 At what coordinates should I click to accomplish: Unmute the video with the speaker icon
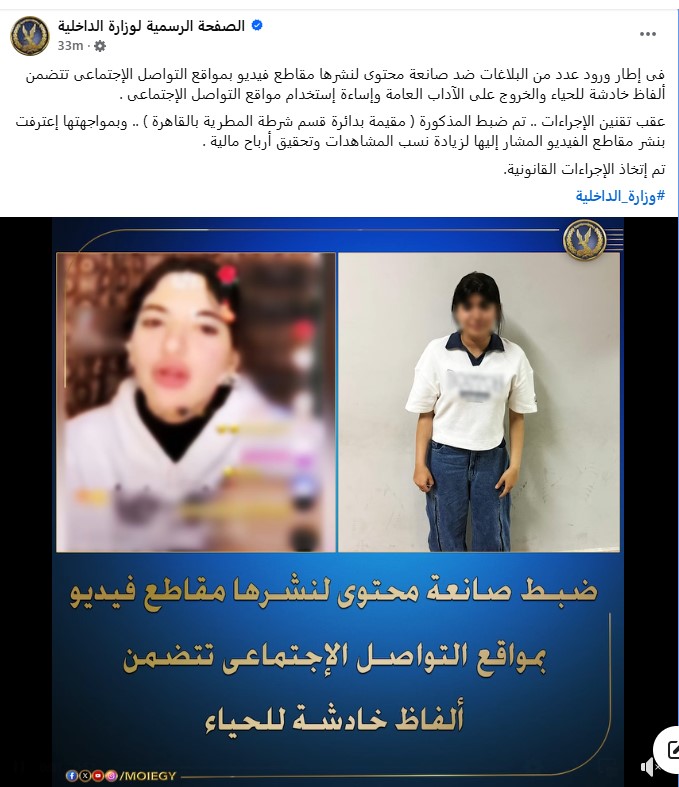pyautogui.click(x=648, y=767)
